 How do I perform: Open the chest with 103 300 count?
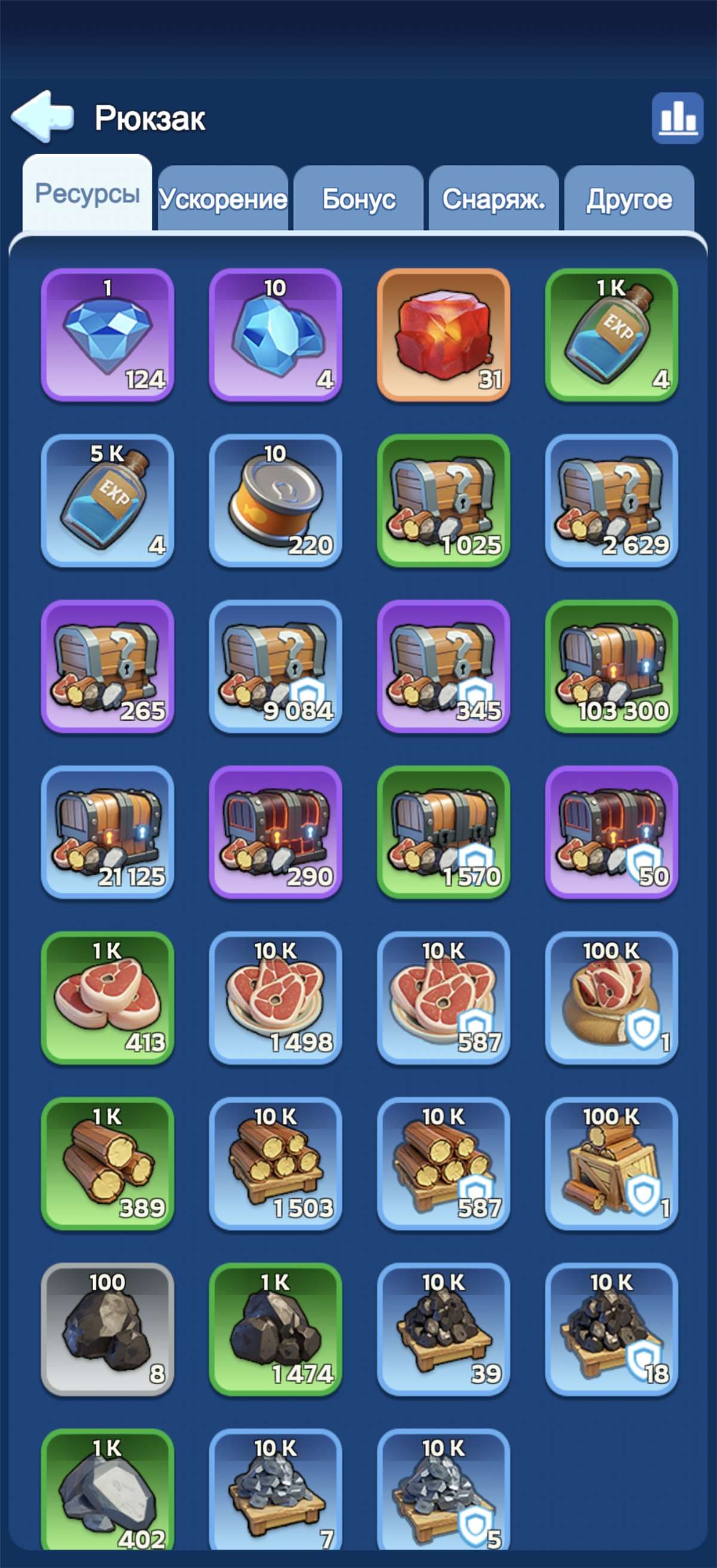[x=612, y=667]
